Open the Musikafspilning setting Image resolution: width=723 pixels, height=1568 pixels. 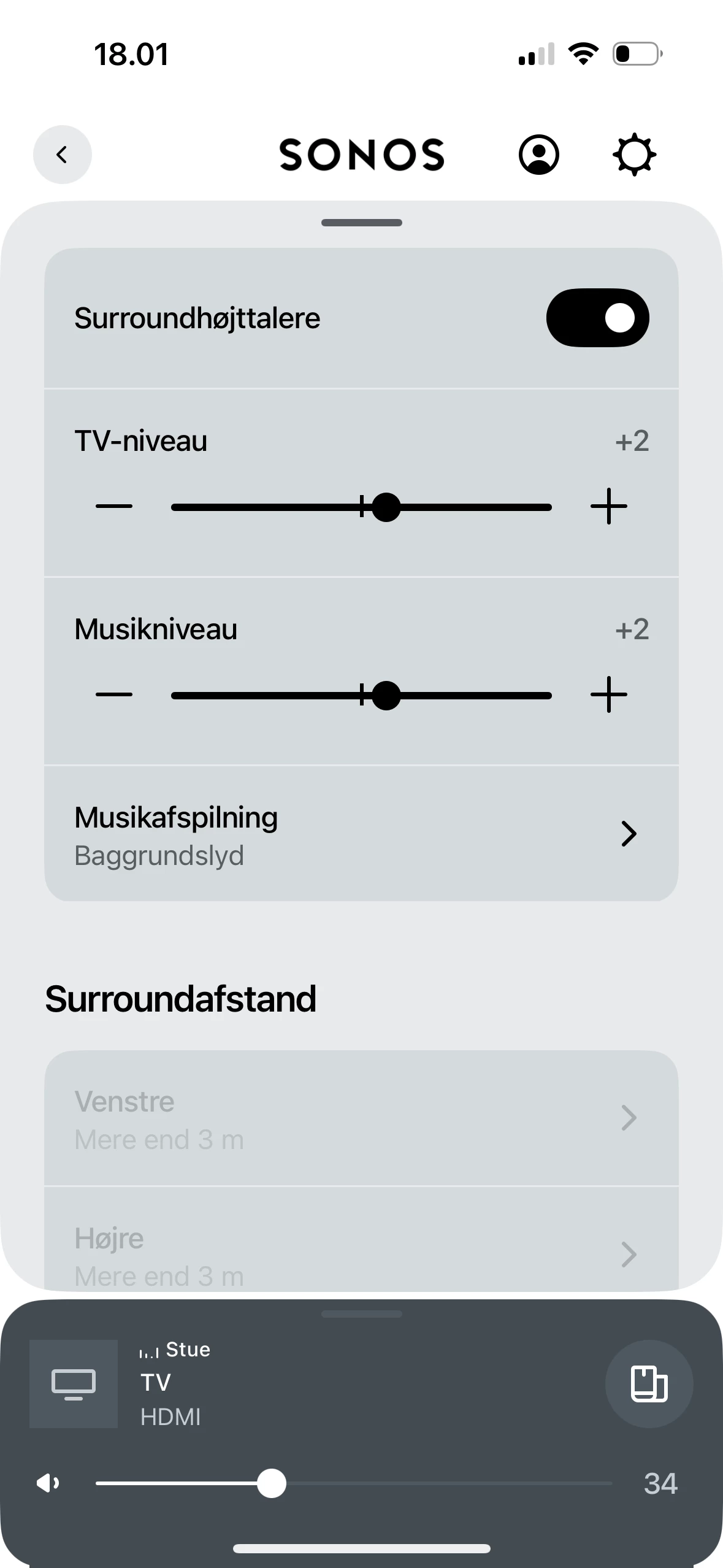361,834
